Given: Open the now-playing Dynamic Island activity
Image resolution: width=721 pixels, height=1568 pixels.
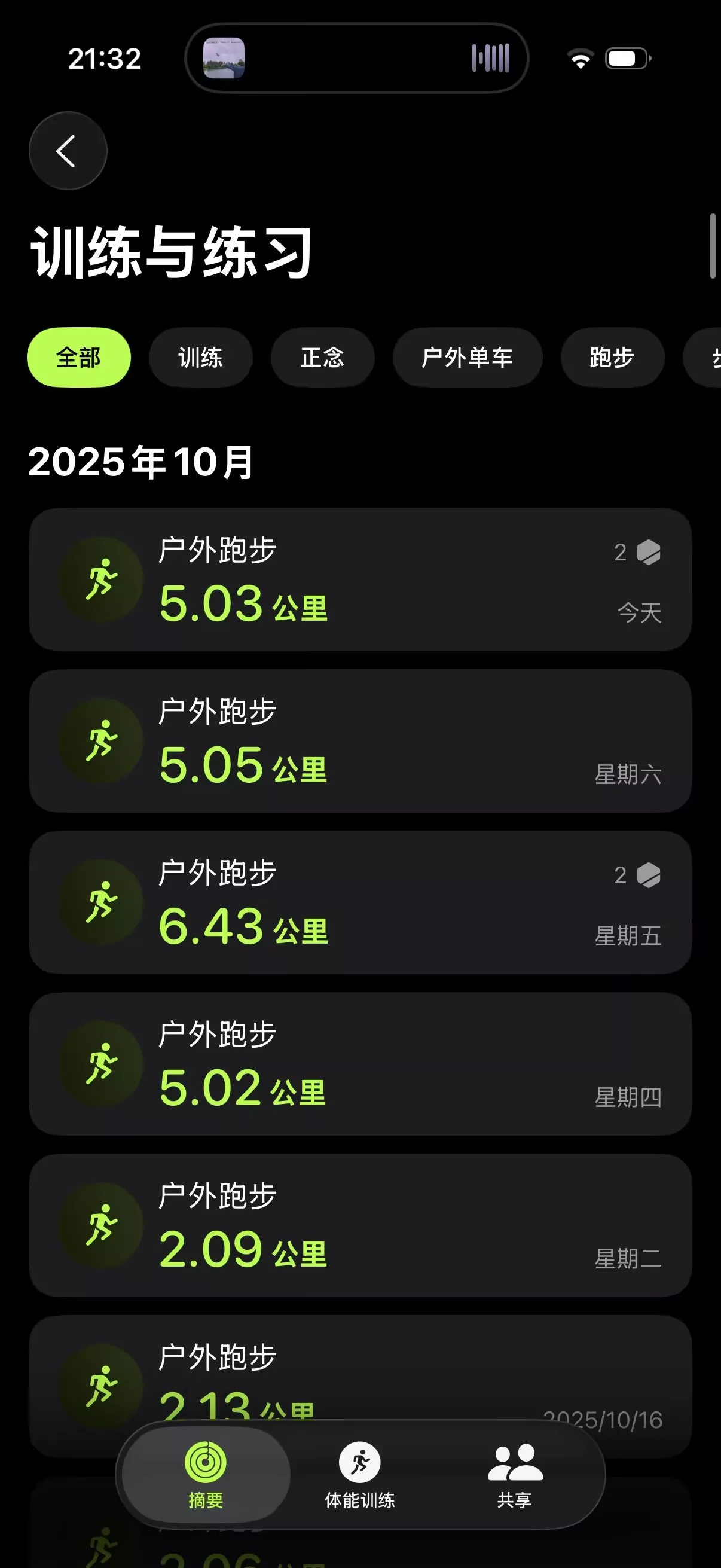Looking at the screenshot, I should pos(356,59).
